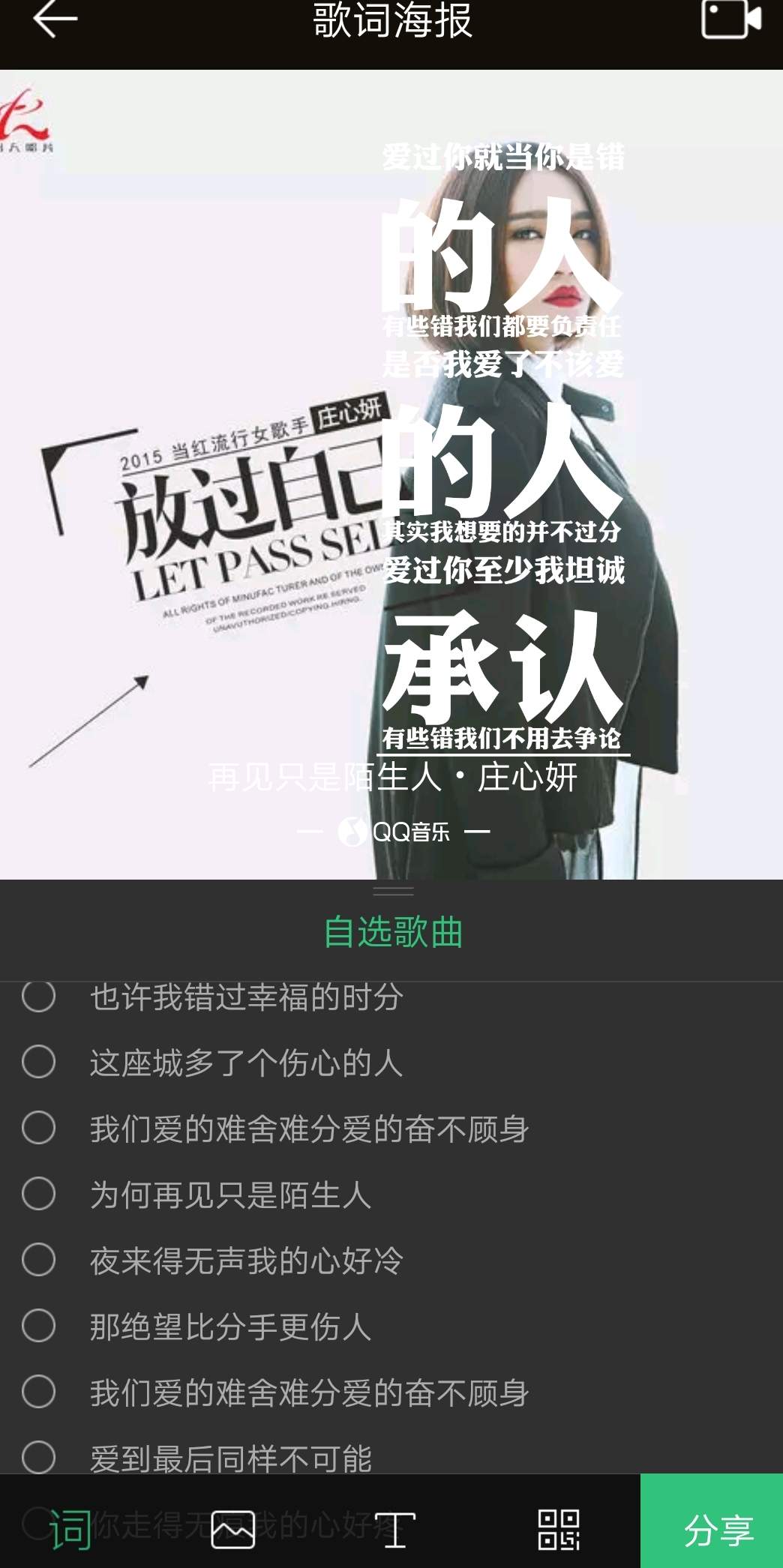Open the QR code option
Image resolution: width=783 pixels, height=1568 pixels.
(558, 1530)
